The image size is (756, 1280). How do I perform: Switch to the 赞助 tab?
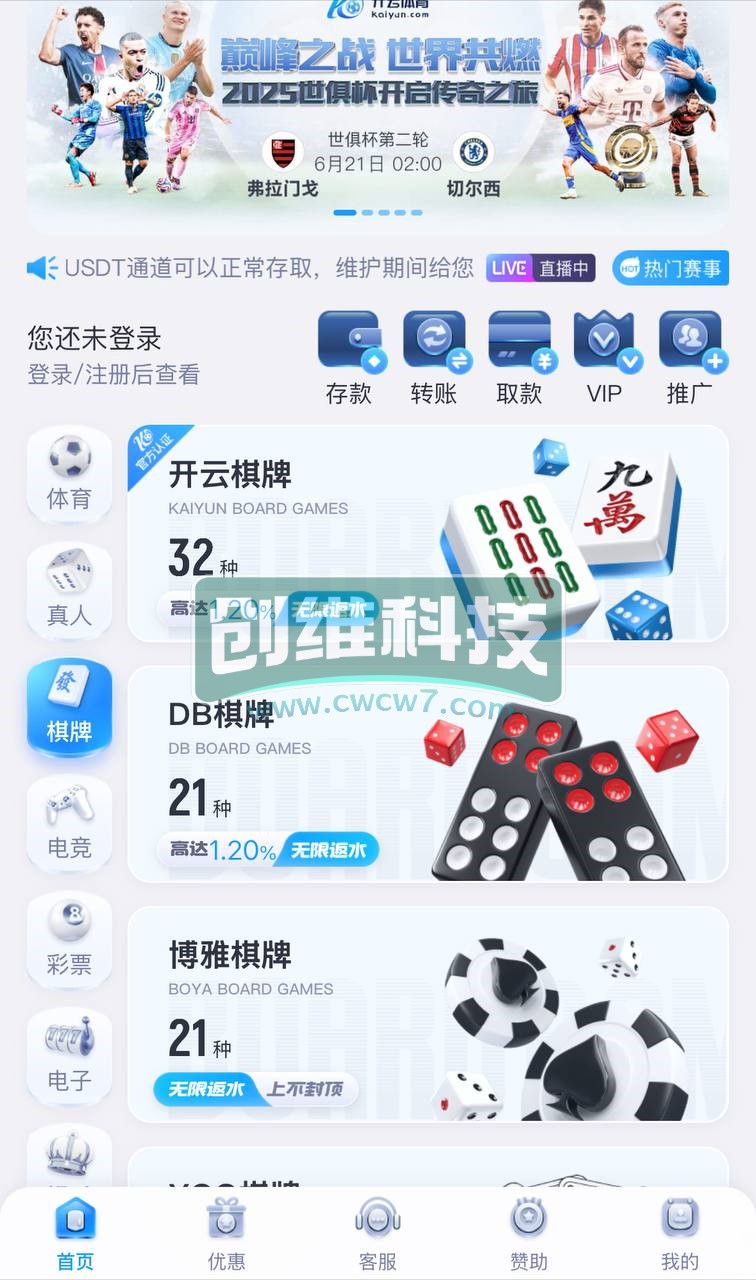(529, 1234)
